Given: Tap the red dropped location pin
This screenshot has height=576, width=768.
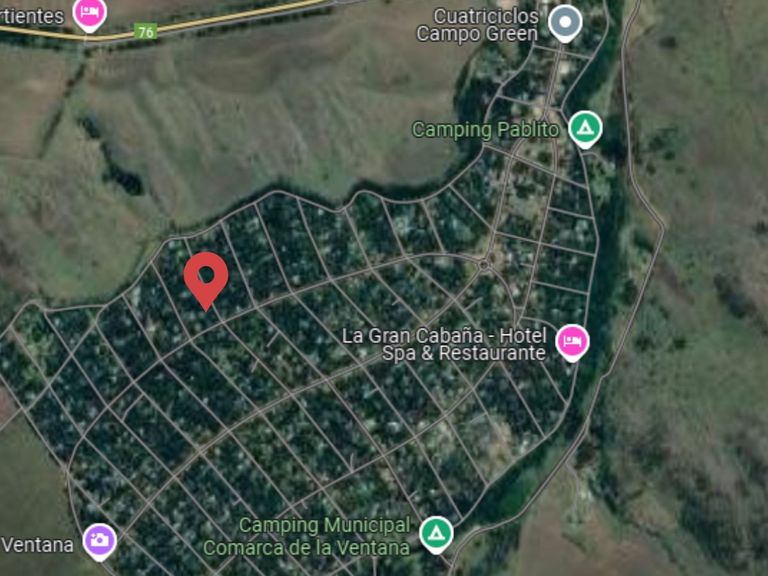Looking at the screenshot, I should (x=206, y=277).
